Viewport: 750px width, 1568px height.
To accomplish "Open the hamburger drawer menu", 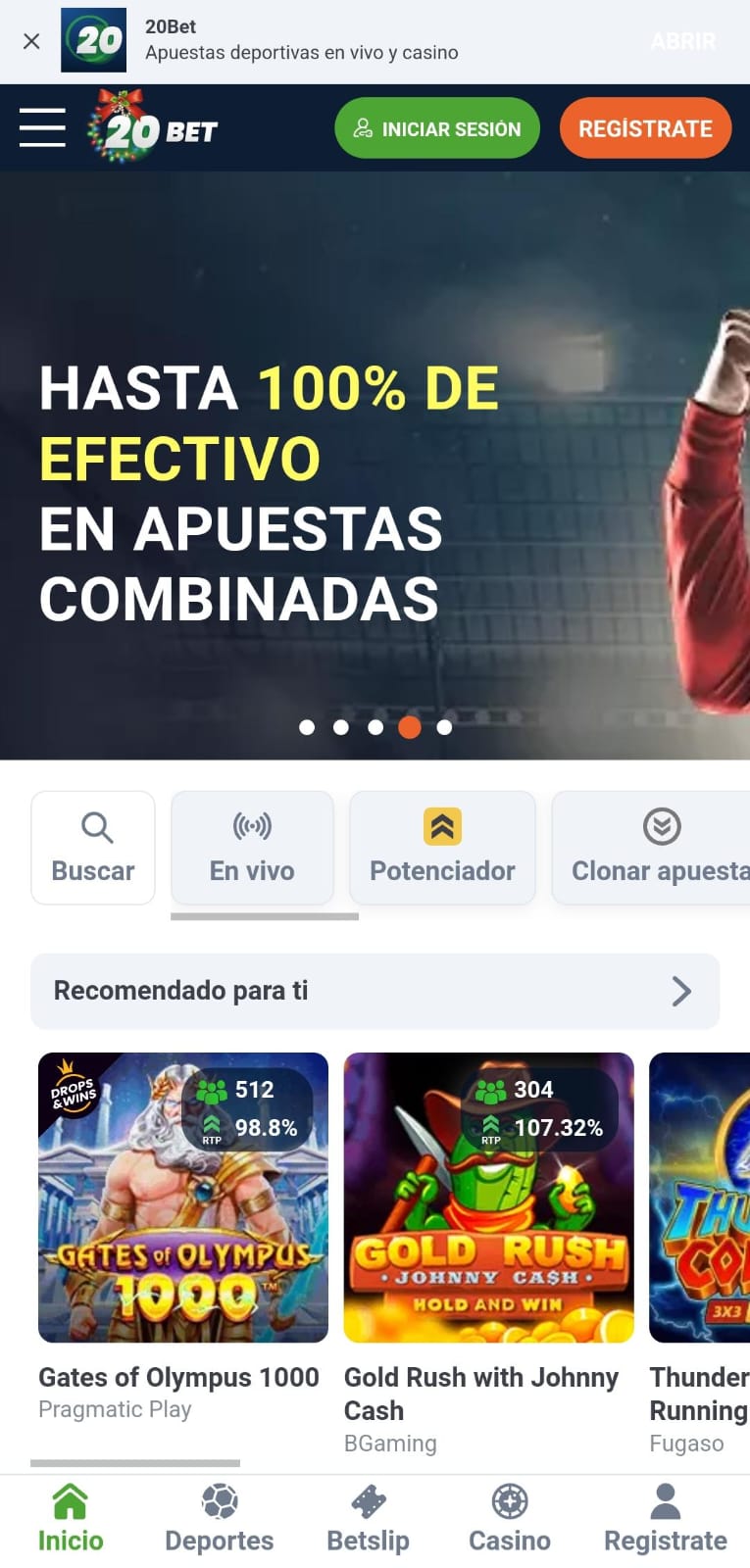I will tap(42, 128).
